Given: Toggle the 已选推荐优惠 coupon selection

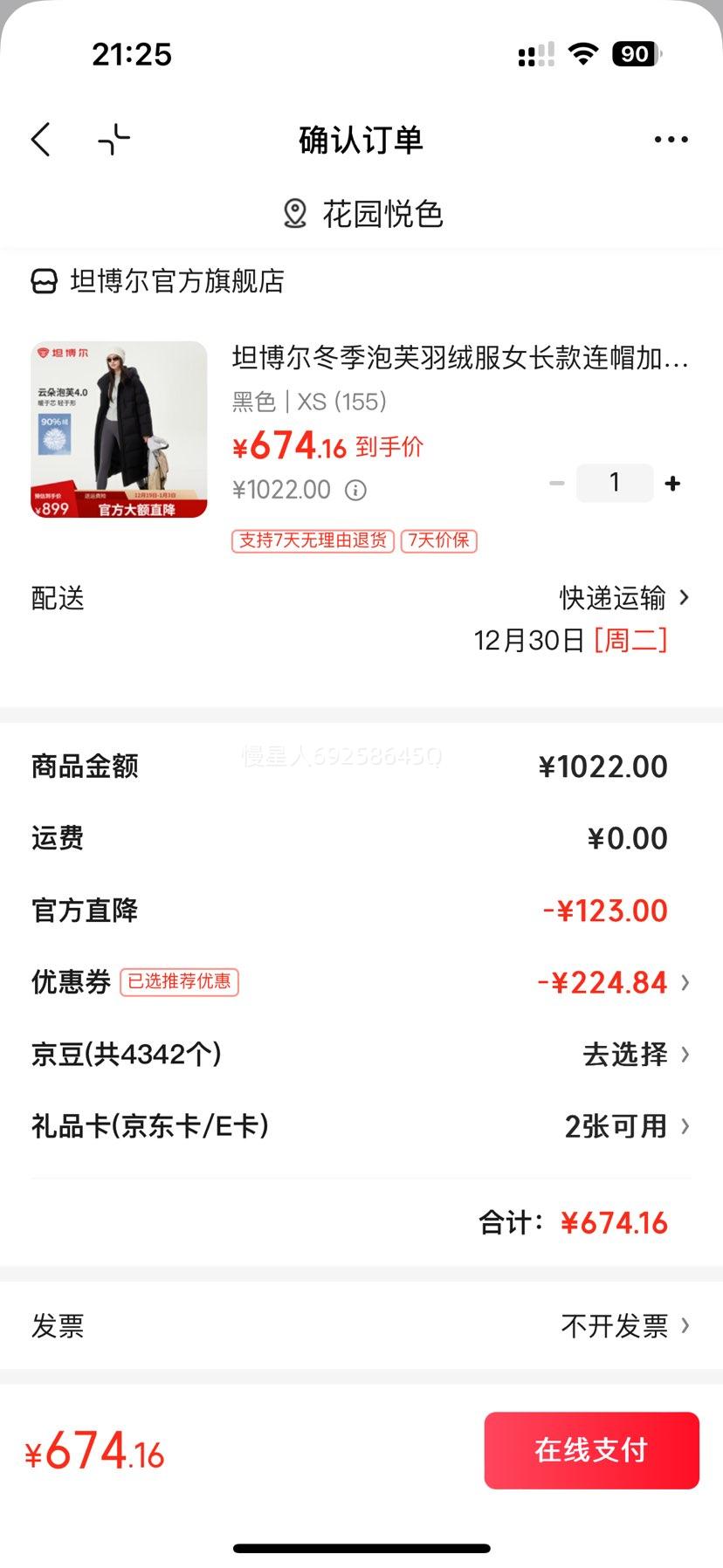Looking at the screenshot, I should pos(181,982).
